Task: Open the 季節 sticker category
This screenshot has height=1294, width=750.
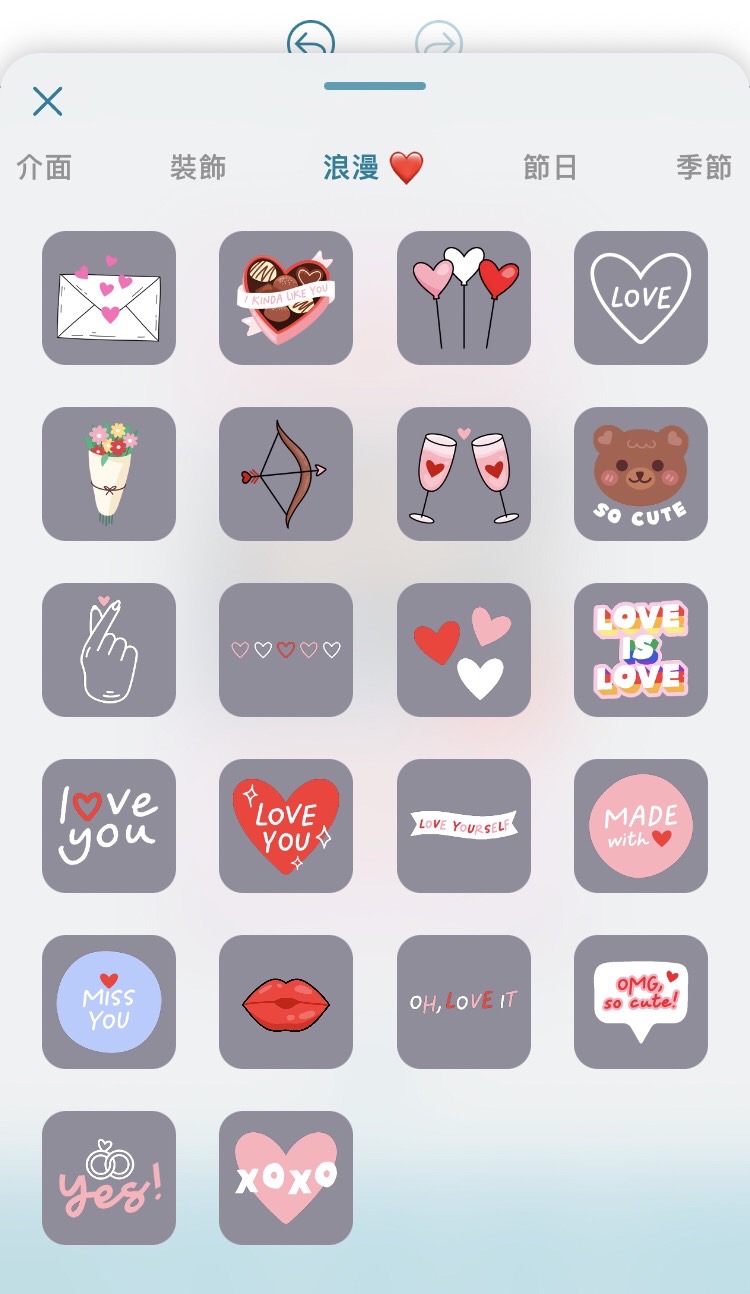Action: 704,167
